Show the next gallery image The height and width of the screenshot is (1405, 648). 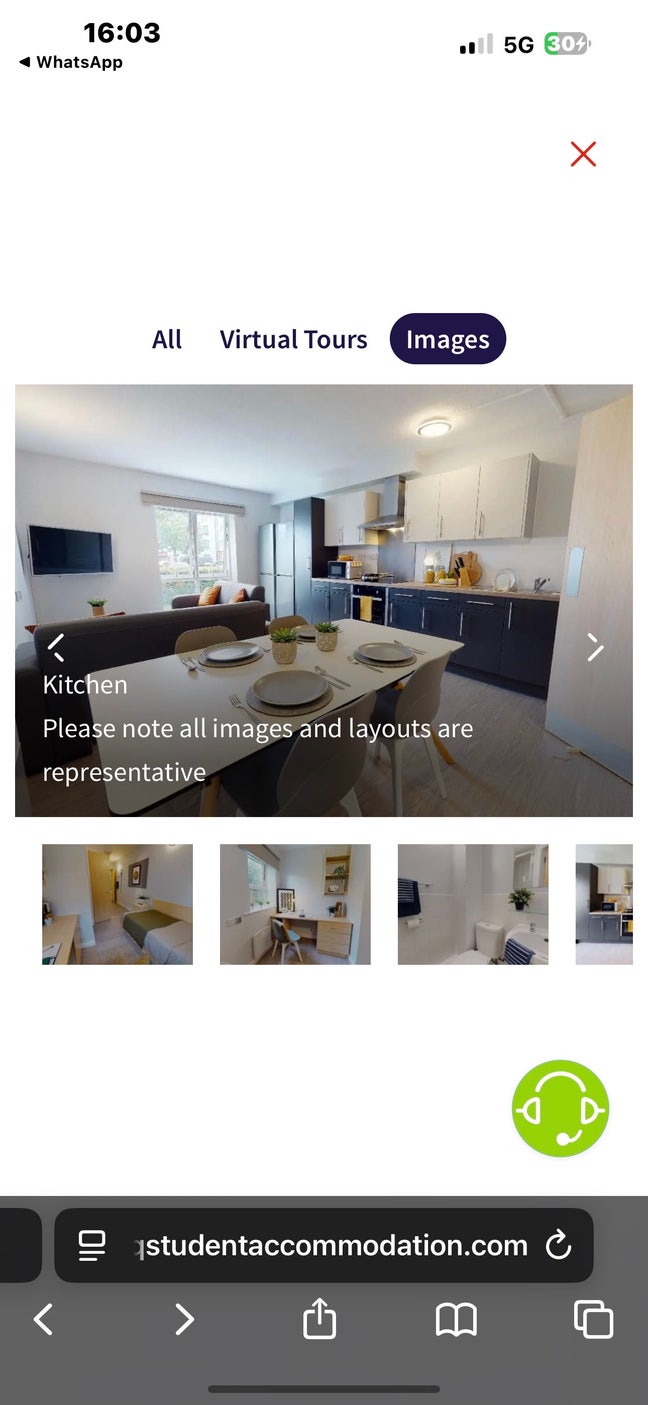[x=595, y=647]
